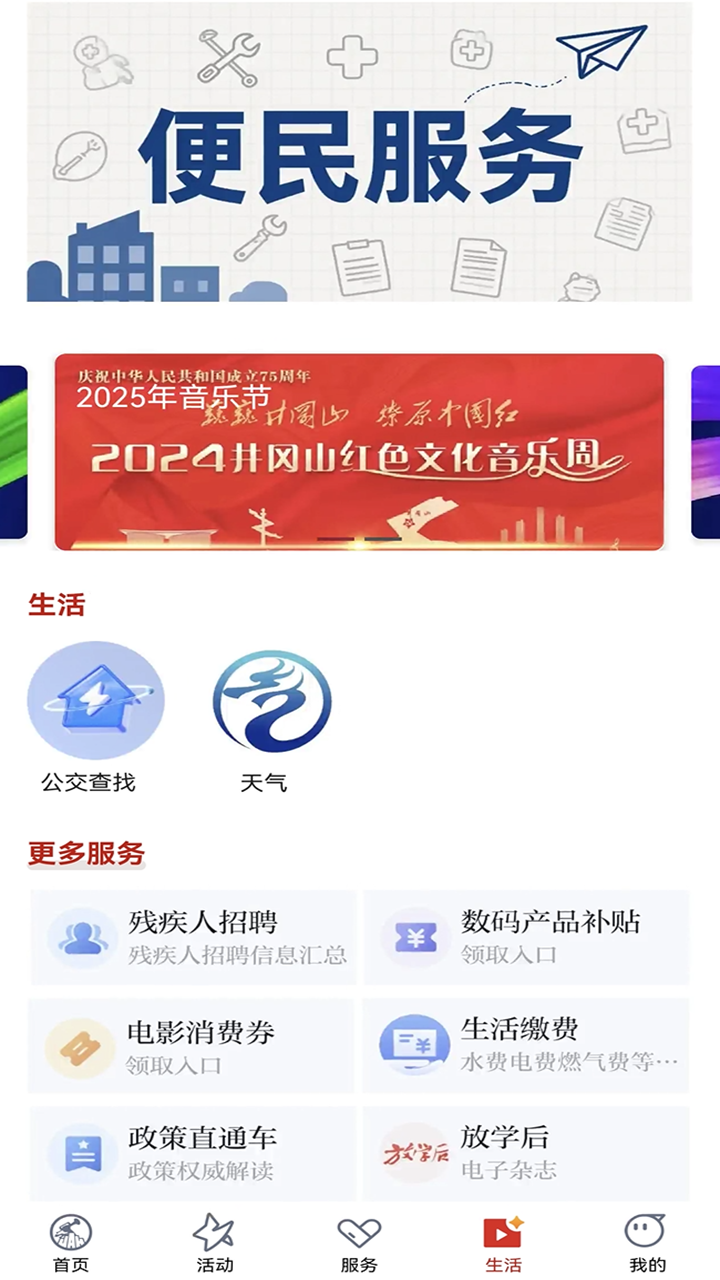
Task: Tap the 电影消费券 ticket icon
Action: click(78, 1048)
